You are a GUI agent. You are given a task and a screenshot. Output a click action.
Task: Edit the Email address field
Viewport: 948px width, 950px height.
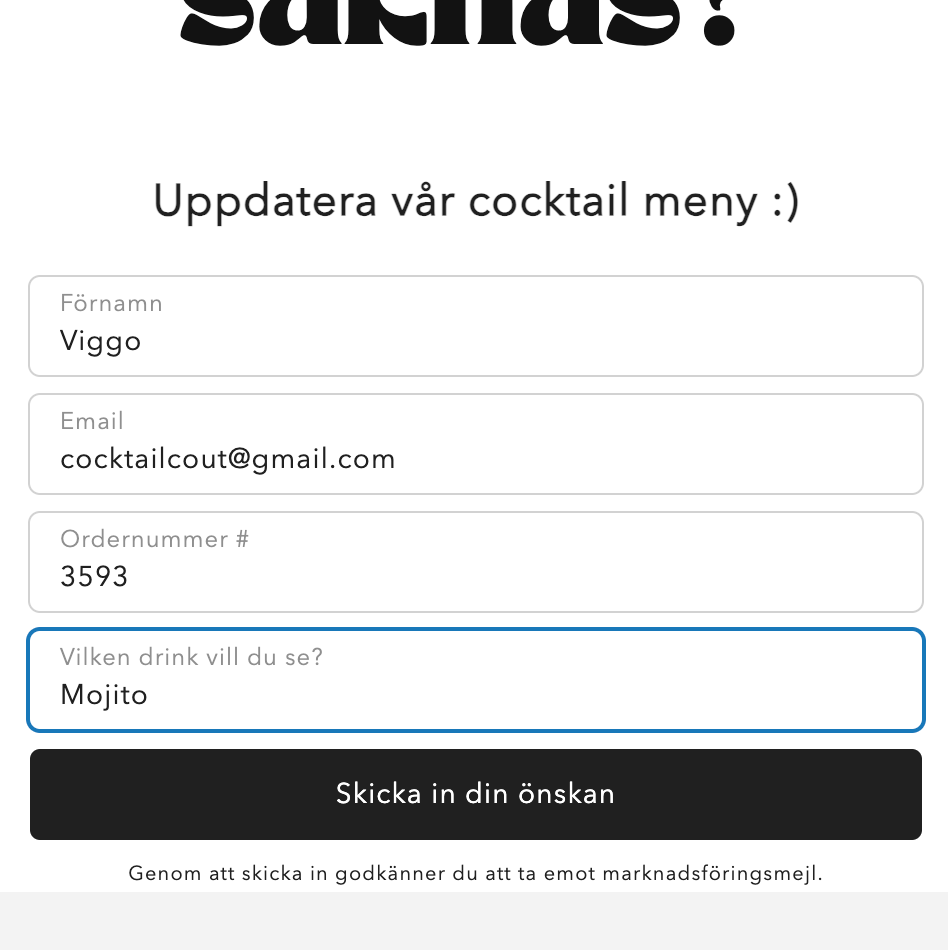[x=475, y=445]
